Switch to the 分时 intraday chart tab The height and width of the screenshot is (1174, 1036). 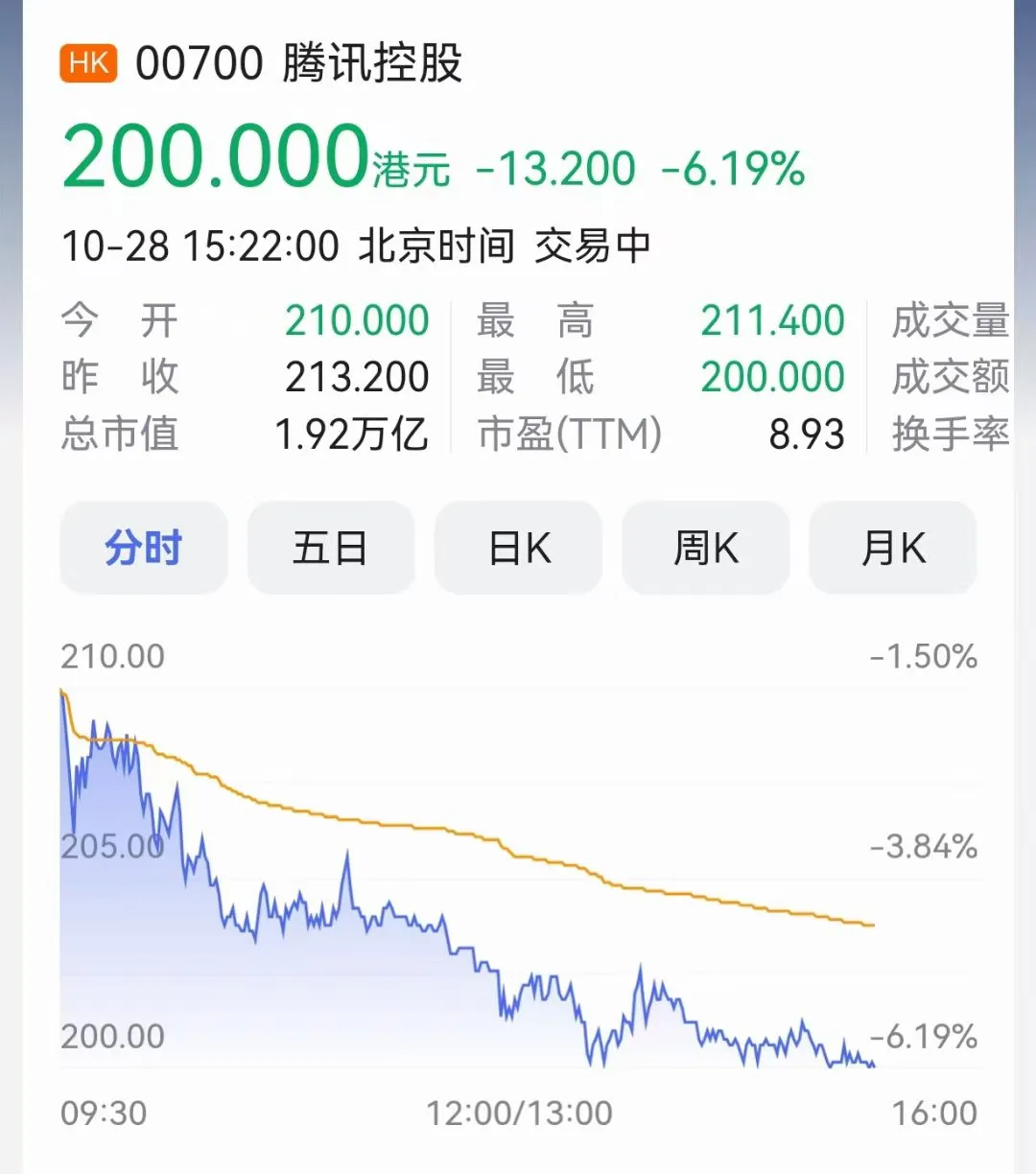[144, 548]
